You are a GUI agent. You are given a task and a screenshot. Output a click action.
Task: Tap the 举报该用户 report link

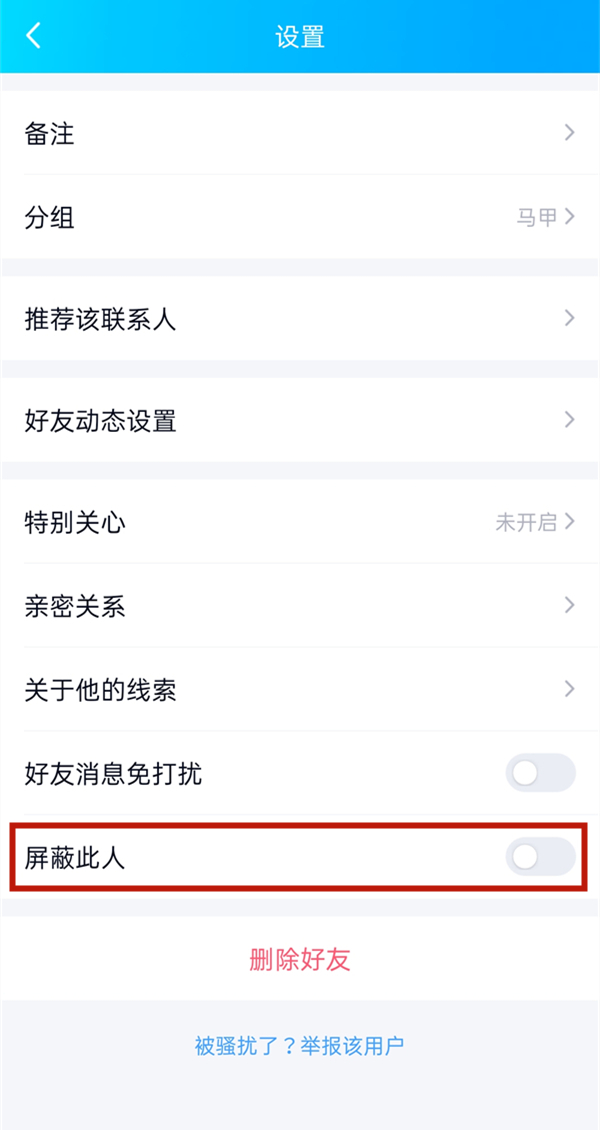[300, 1046]
